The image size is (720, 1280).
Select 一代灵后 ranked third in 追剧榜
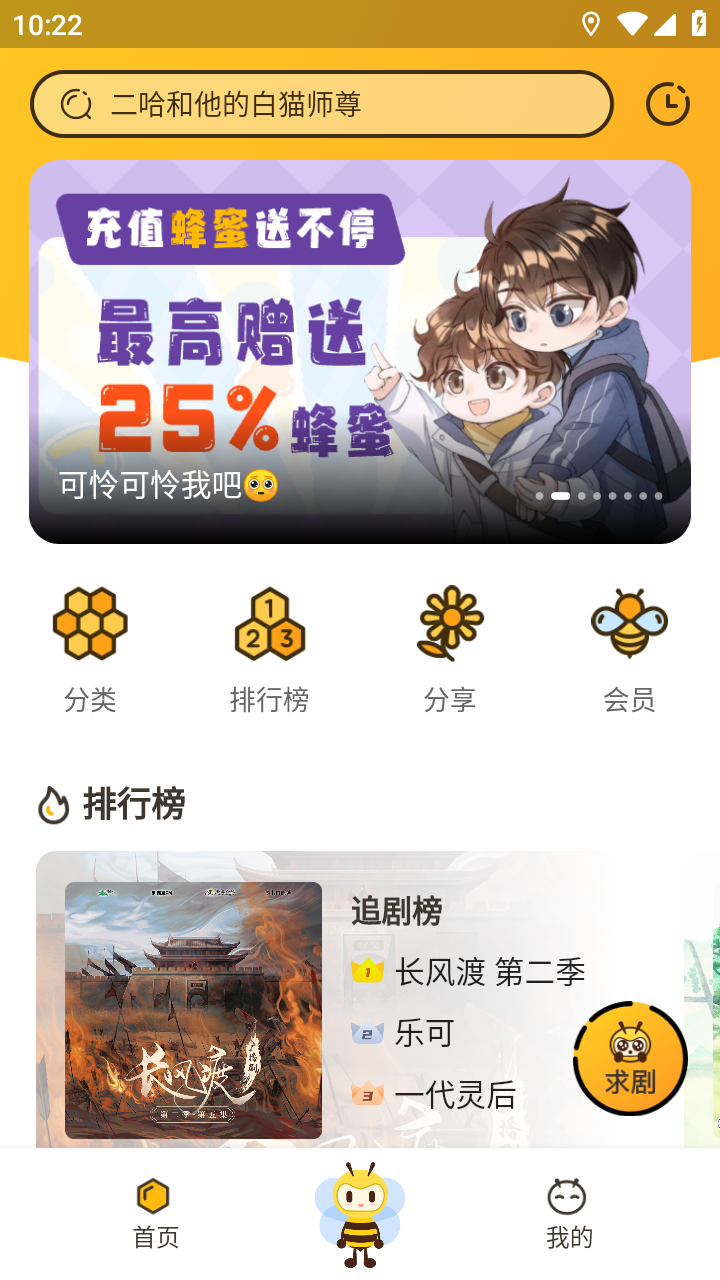click(455, 1095)
